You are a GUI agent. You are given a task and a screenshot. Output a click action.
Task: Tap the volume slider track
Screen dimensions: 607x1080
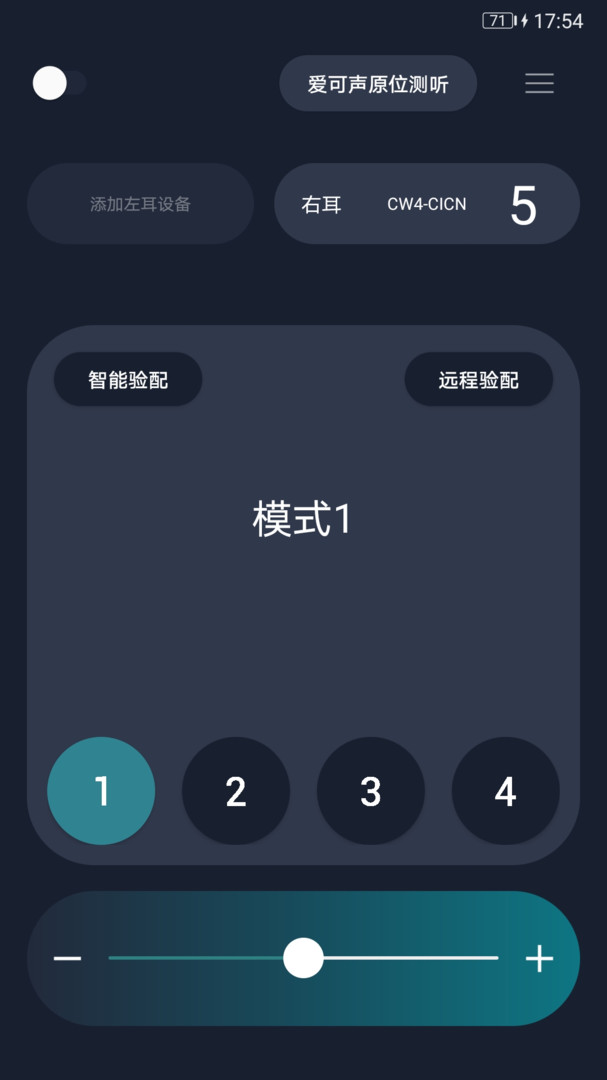click(303, 958)
